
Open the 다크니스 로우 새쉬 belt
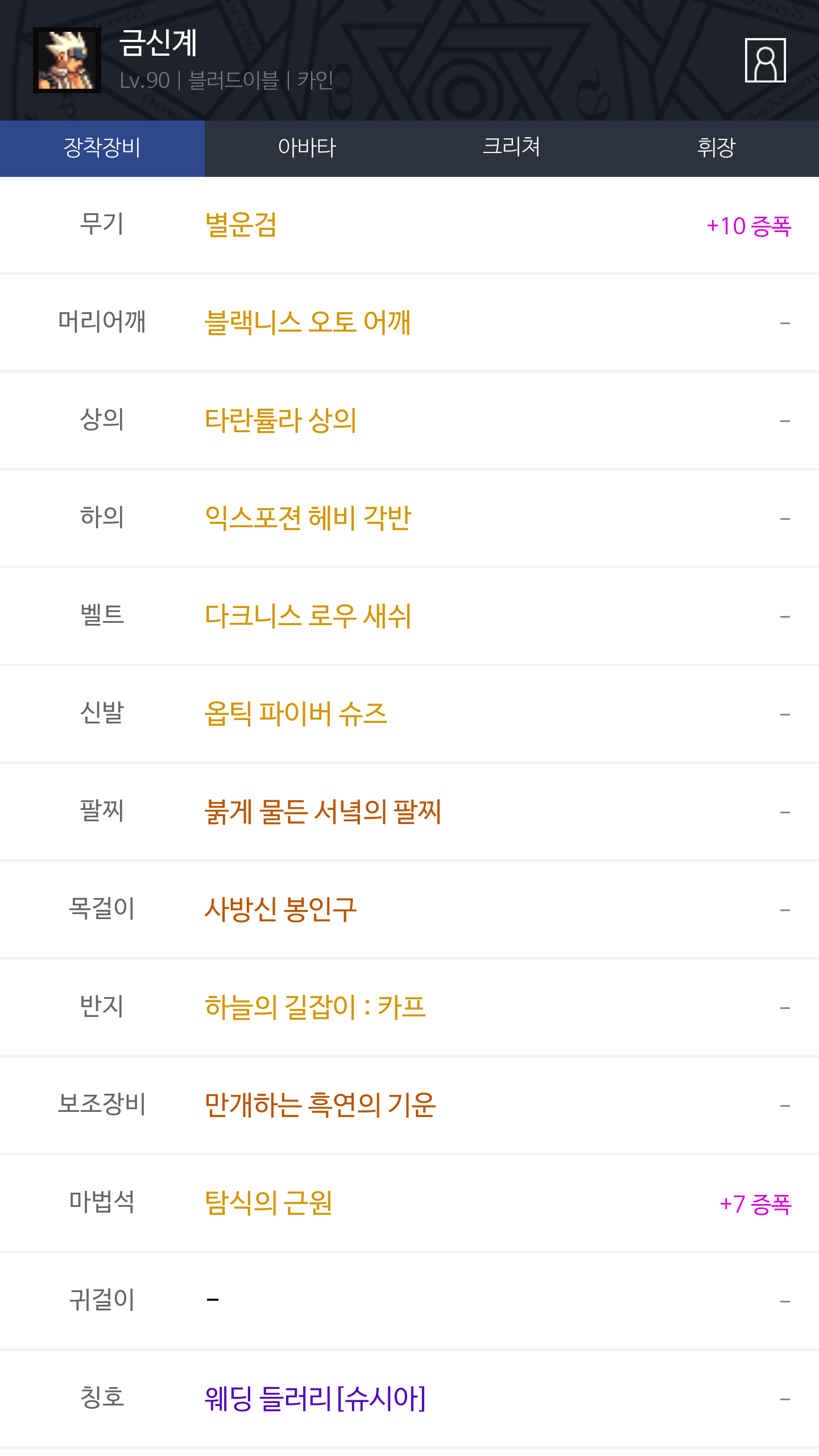pyautogui.click(x=308, y=617)
